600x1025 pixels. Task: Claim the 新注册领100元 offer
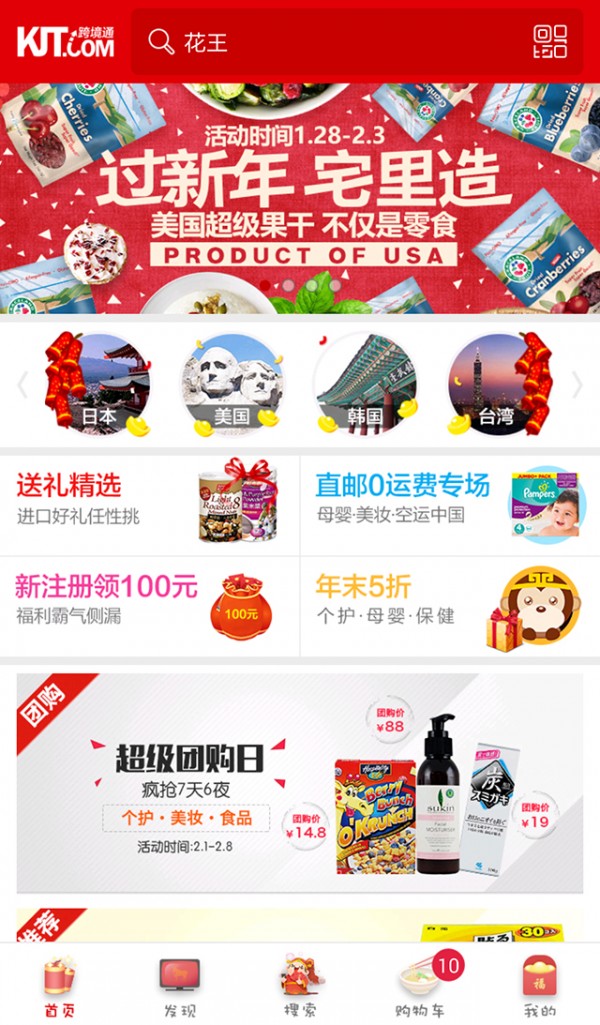(x=150, y=606)
